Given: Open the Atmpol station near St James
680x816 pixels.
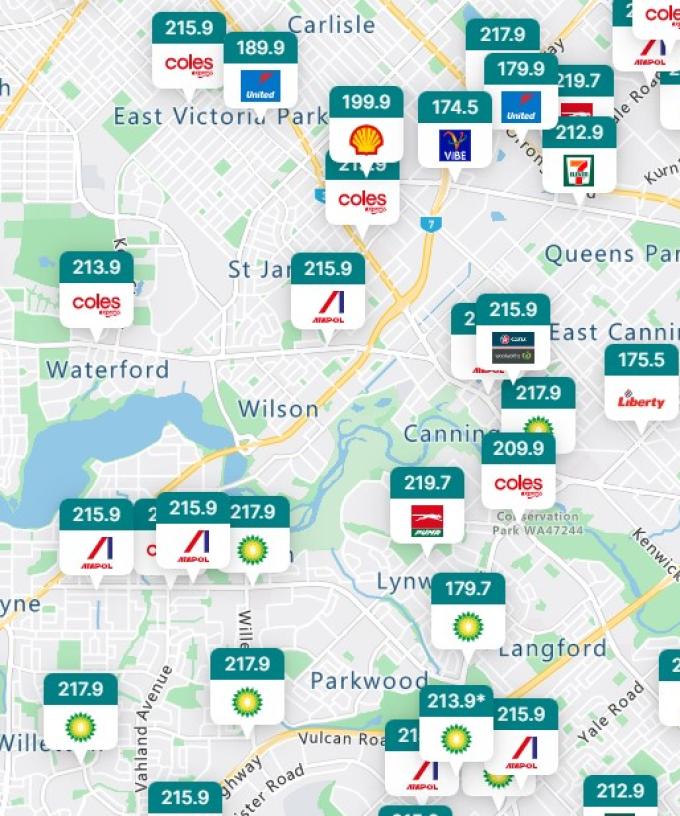Looking at the screenshot, I should [x=327, y=292].
